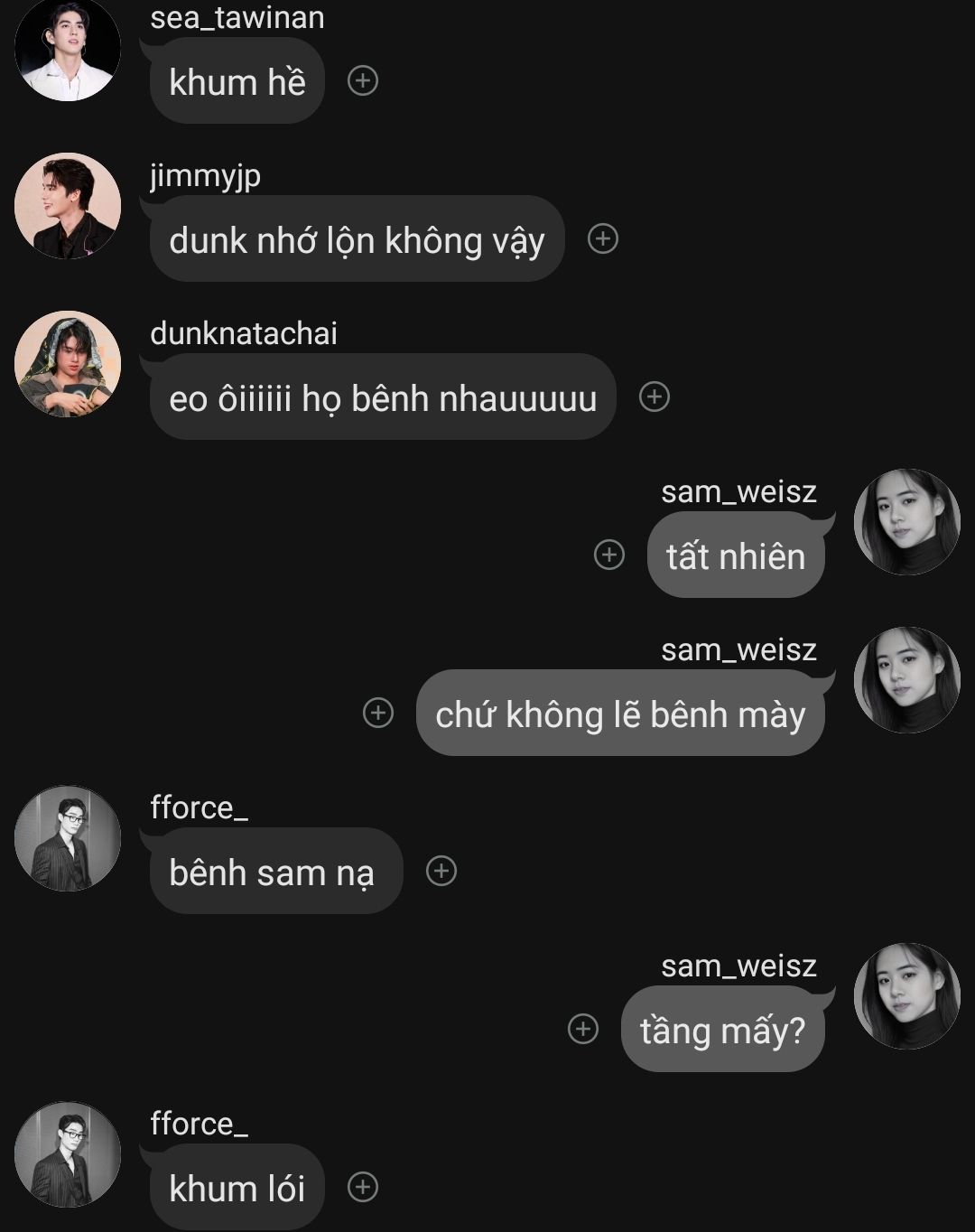View fforce_ avatar next to "bênh sam nạ"
The image size is (975, 1232).
68,838
